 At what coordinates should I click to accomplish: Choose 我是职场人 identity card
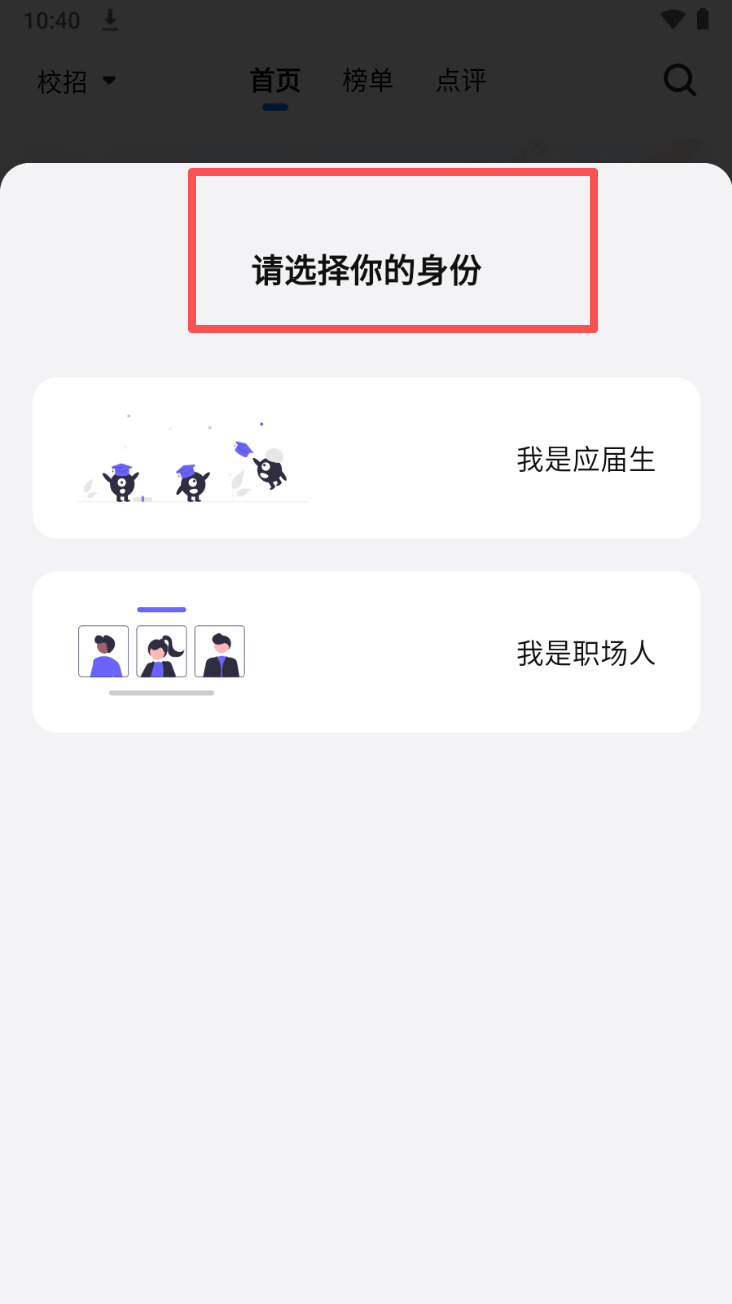(x=366, y=652)
